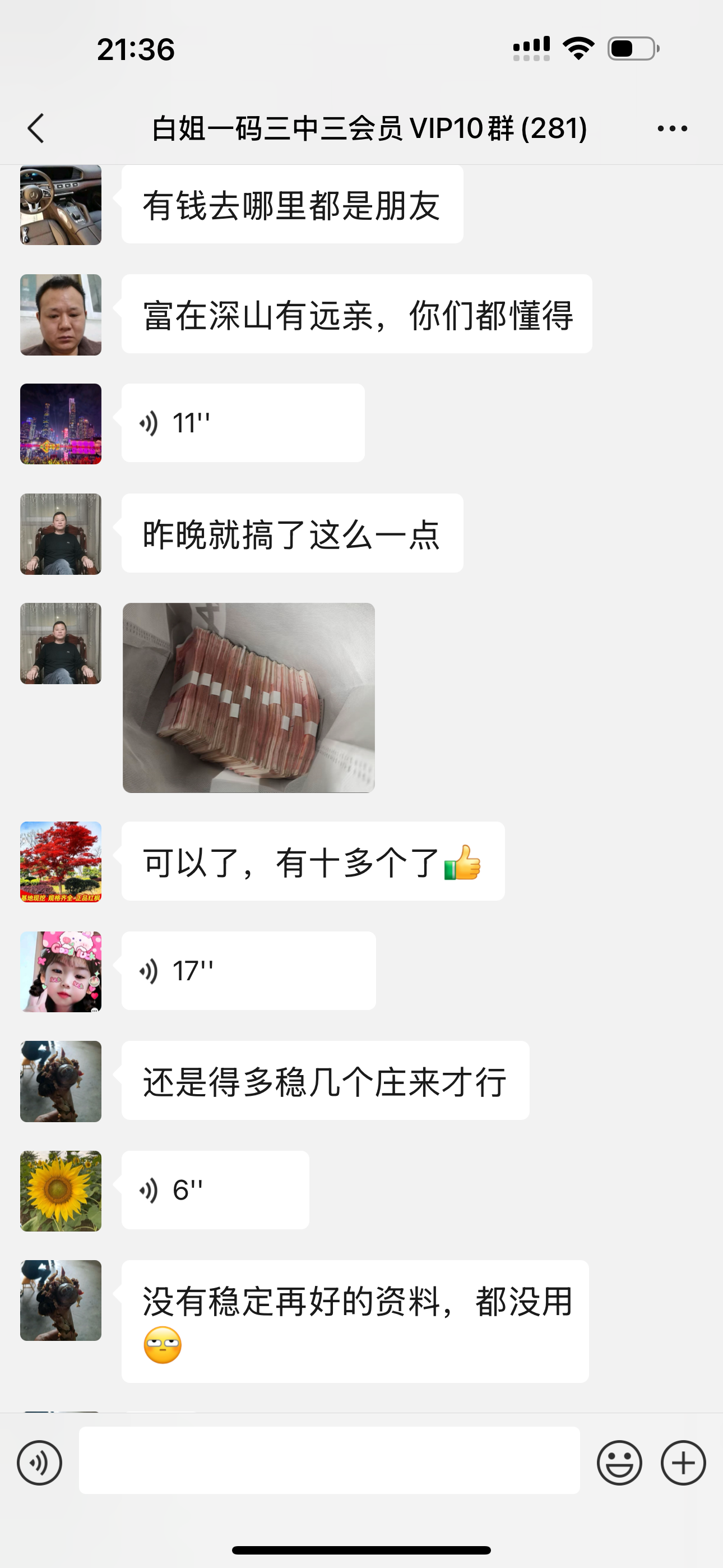This screenshot has height=1568, width=723.
Task: View the night skyline avatar's profile
Action: [x=61, y=423]
